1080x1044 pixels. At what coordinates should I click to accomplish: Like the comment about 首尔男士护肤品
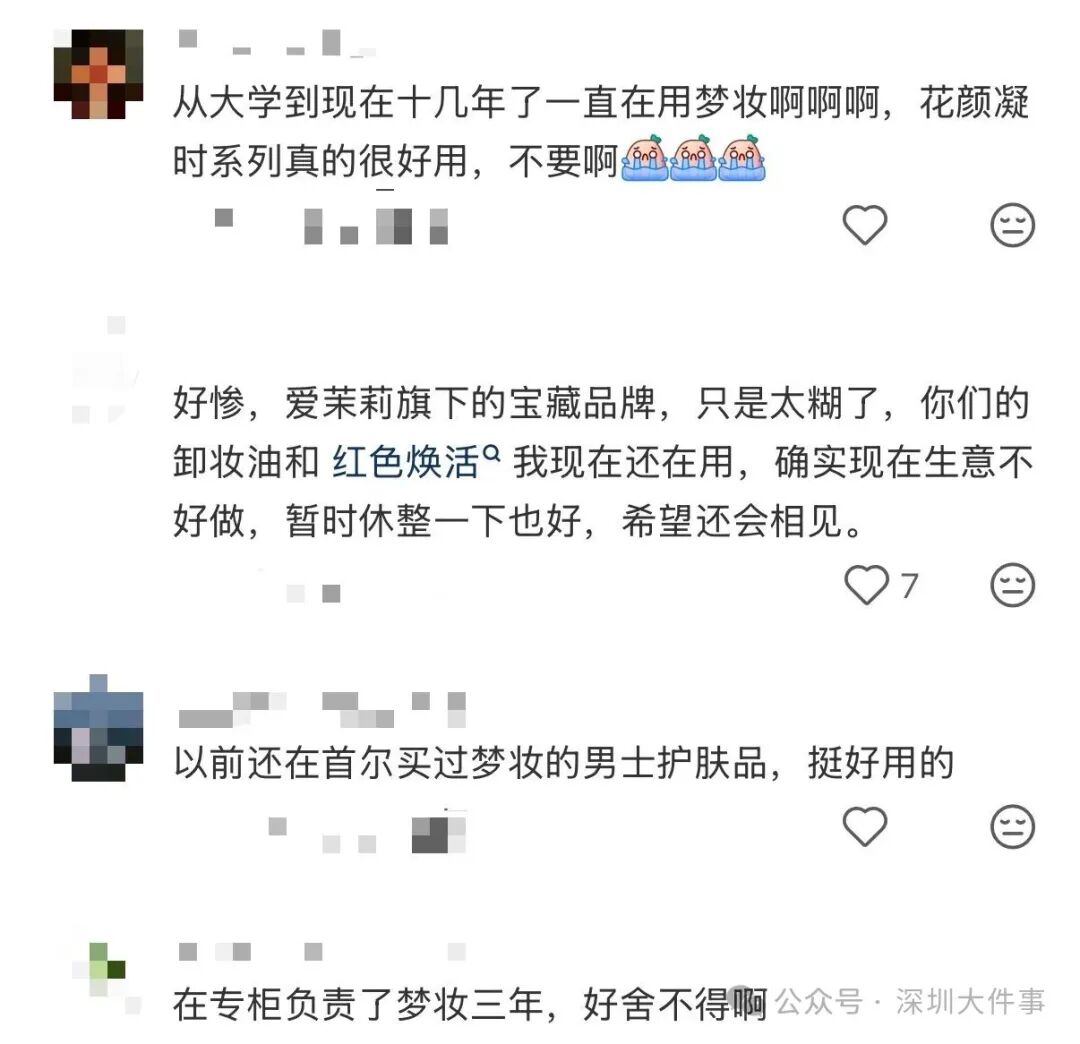point(865,827)
